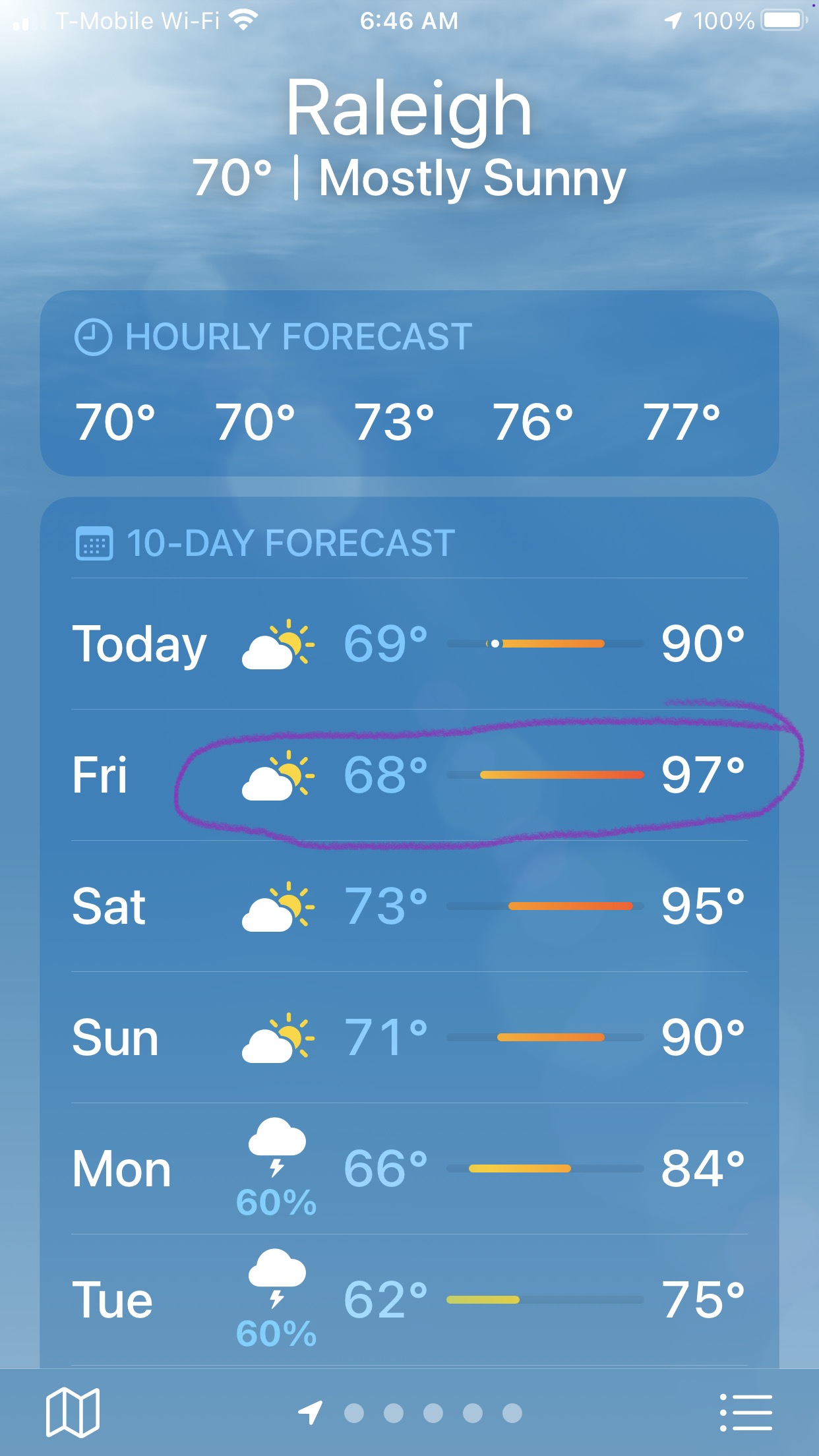The height and width of the screenshot is (1456, 819).
Task: Open Today's forecast row
Action: click(409, 644)
